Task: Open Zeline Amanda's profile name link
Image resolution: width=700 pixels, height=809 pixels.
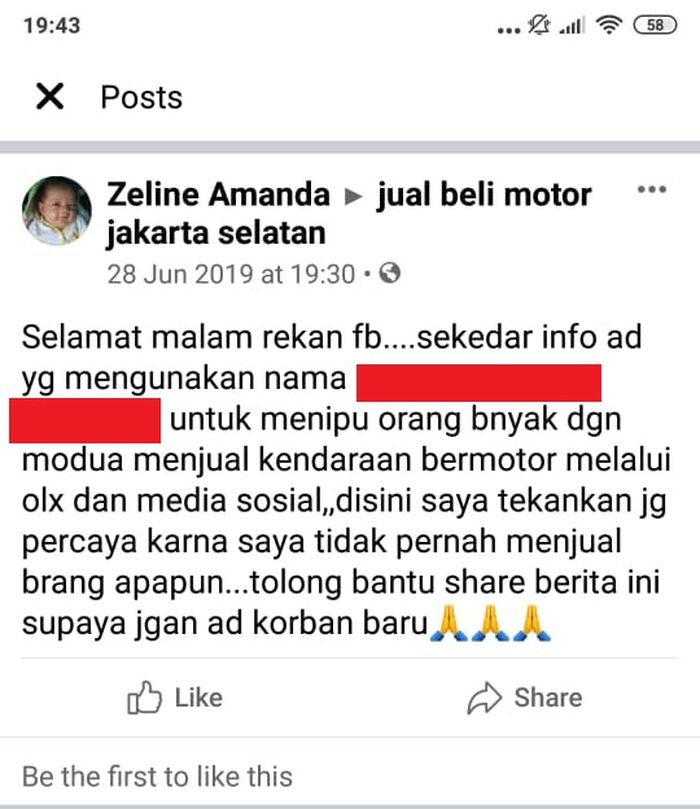Action: [217, 194]
